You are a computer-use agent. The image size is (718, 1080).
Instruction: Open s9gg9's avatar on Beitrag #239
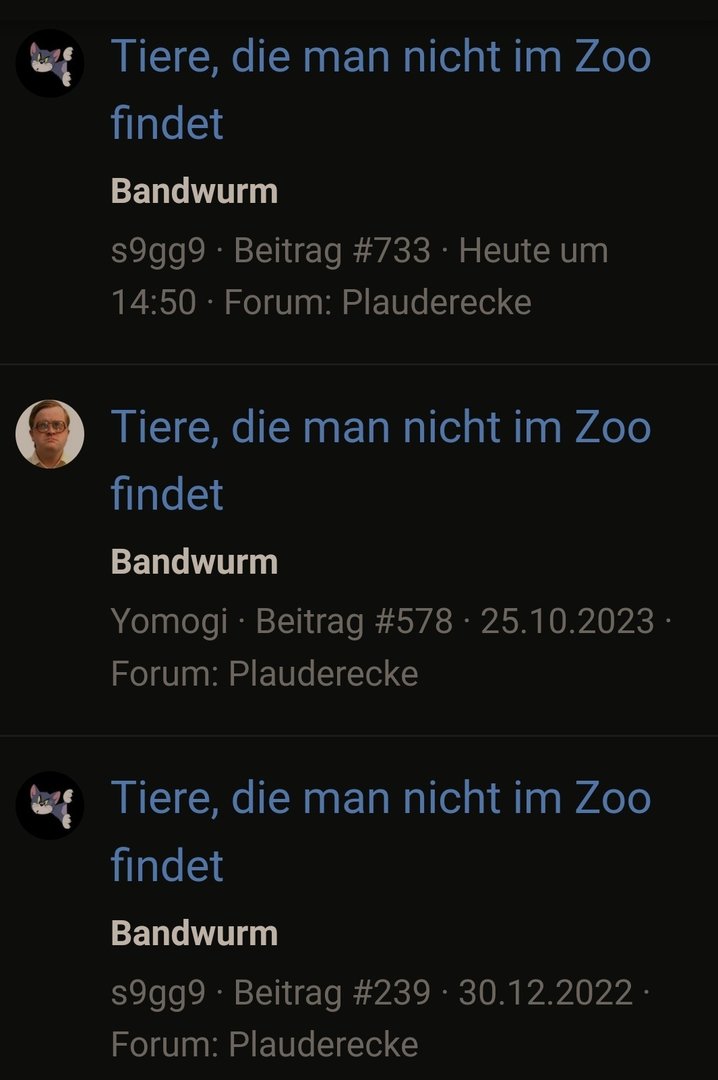point(50,804)
